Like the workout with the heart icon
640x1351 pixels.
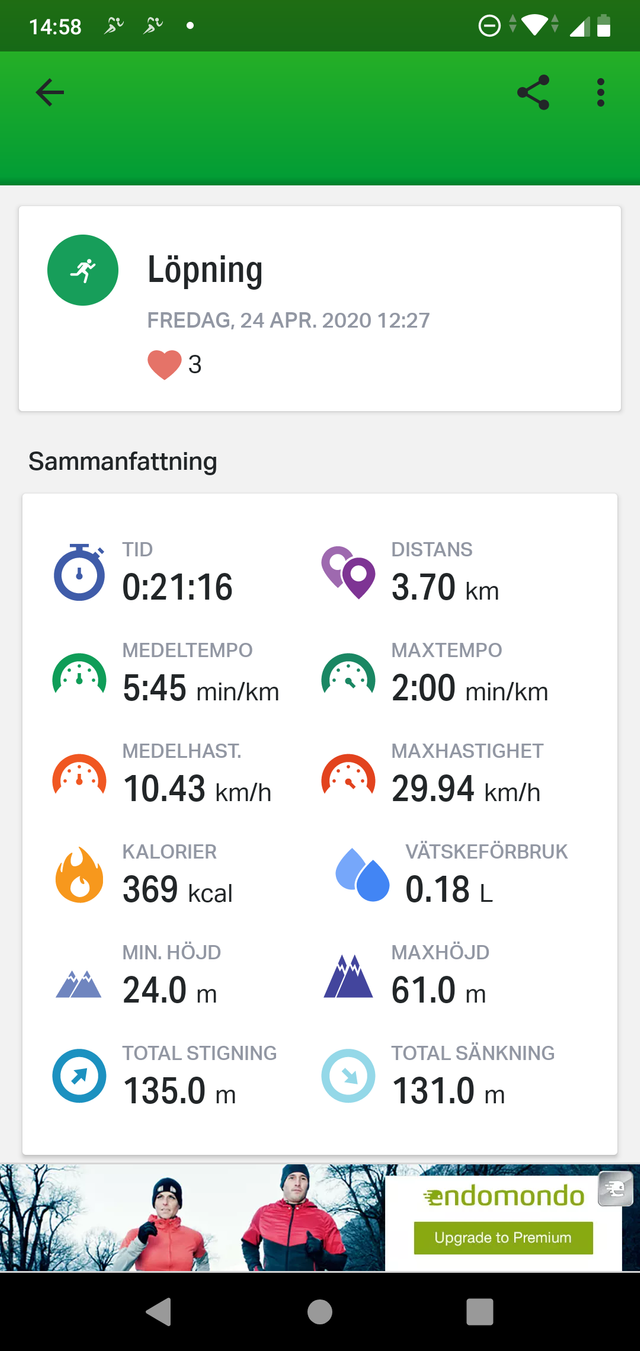(x=164, y=365)
